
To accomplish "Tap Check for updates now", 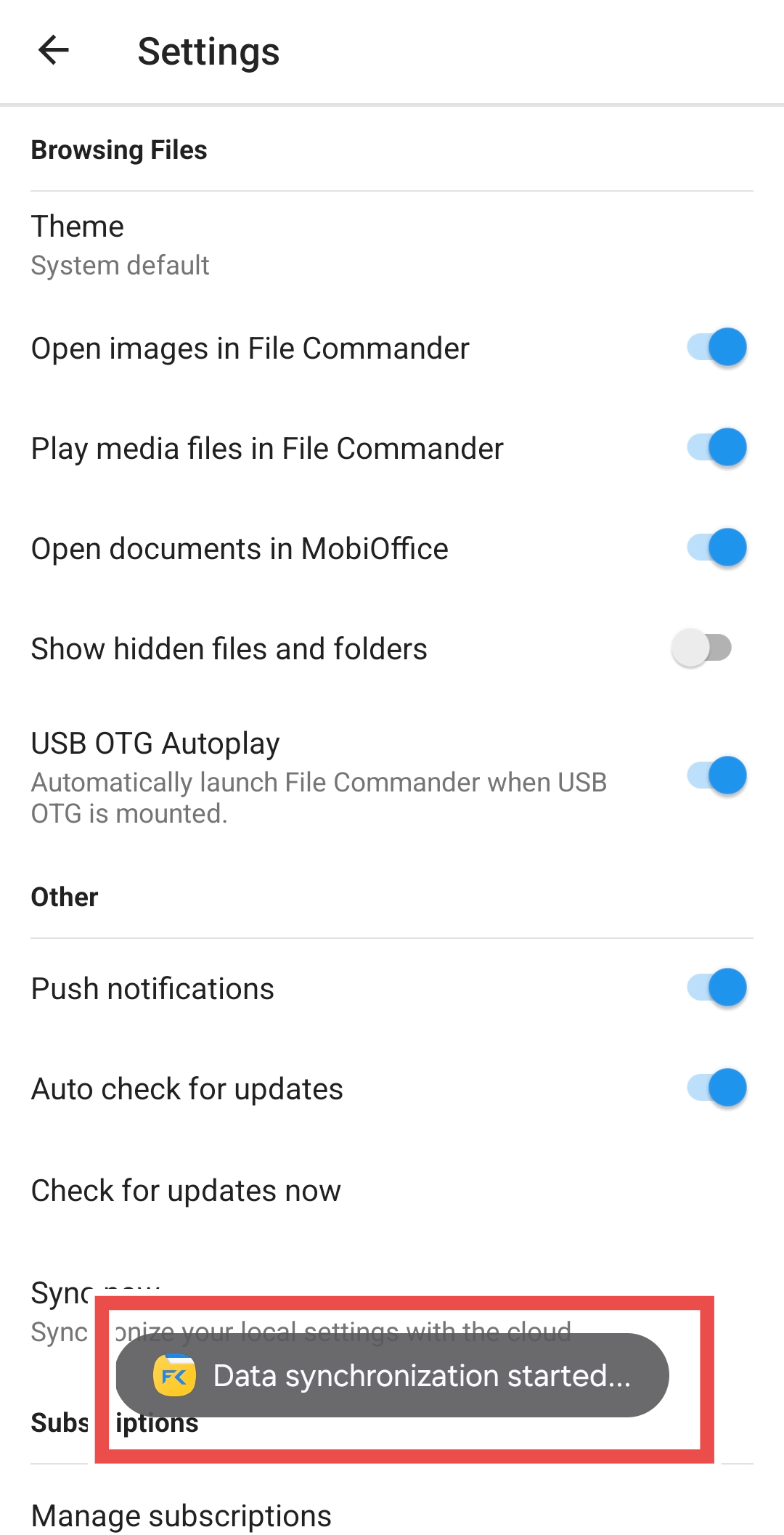I will click(186, 1191).
